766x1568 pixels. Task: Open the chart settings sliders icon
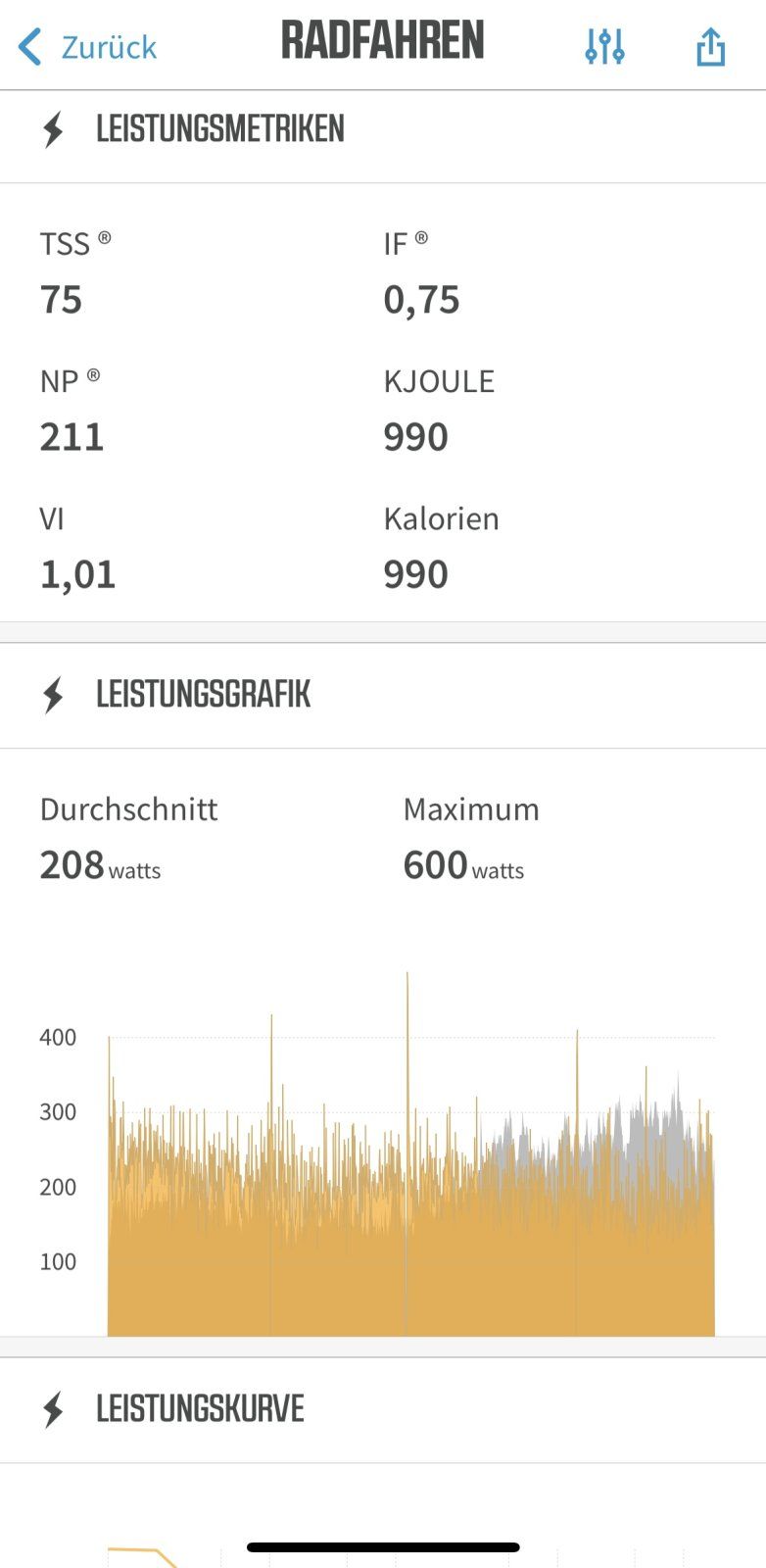[604, 46]
